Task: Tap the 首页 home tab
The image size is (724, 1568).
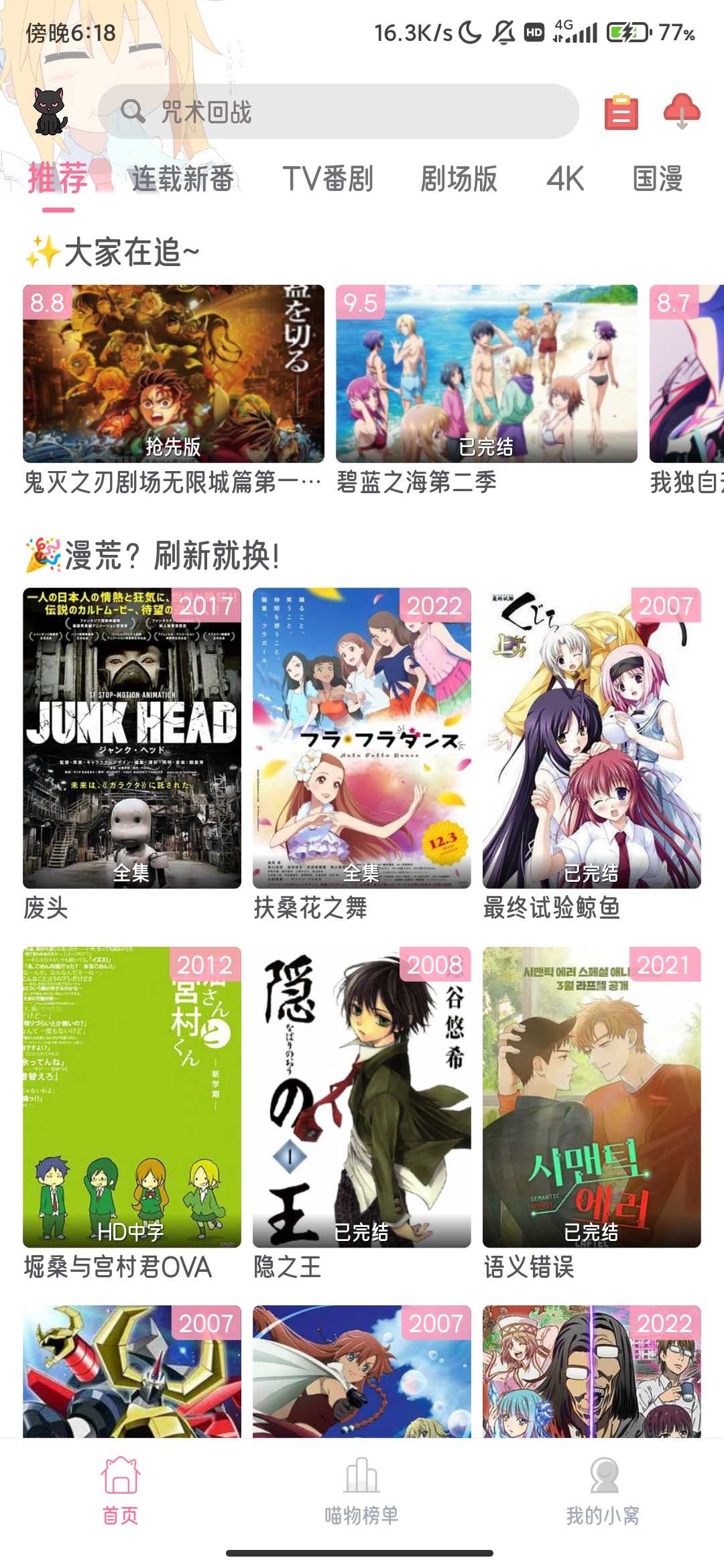Action: tap(121, 1489)
